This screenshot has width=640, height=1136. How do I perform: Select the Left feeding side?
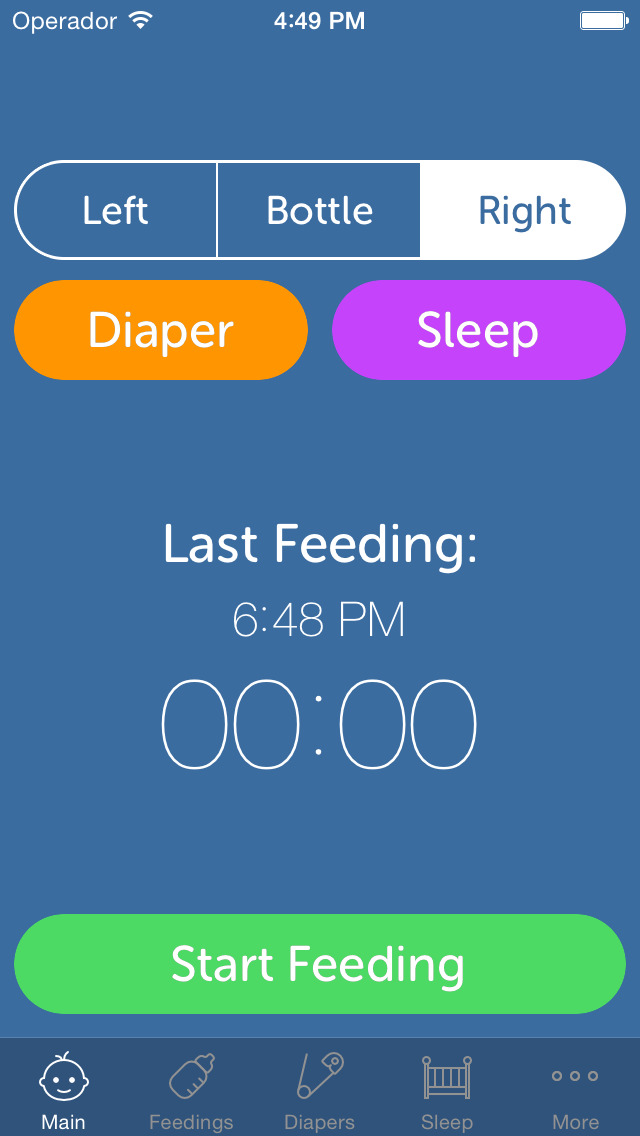[116, 210]
